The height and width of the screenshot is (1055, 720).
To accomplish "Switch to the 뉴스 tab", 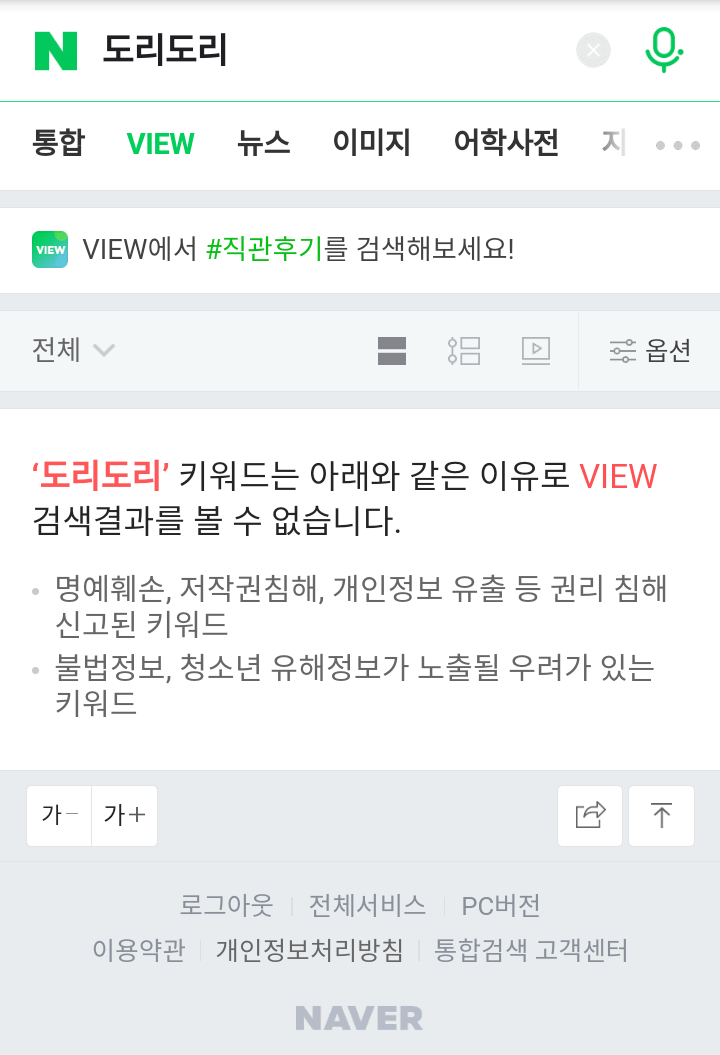I will [x=263, y=144].
